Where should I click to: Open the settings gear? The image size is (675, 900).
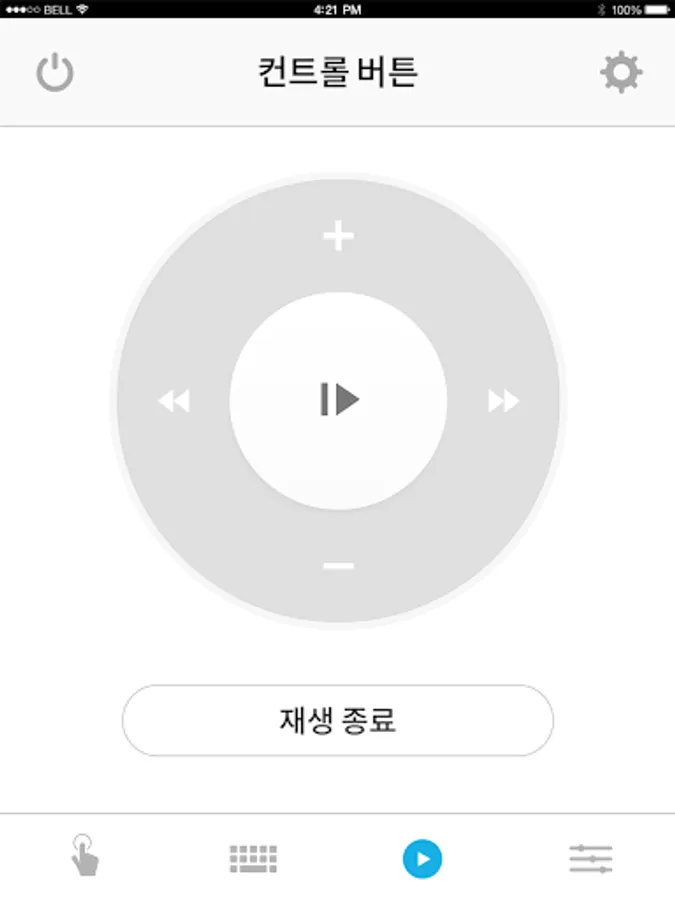click(x=621, y=73)
